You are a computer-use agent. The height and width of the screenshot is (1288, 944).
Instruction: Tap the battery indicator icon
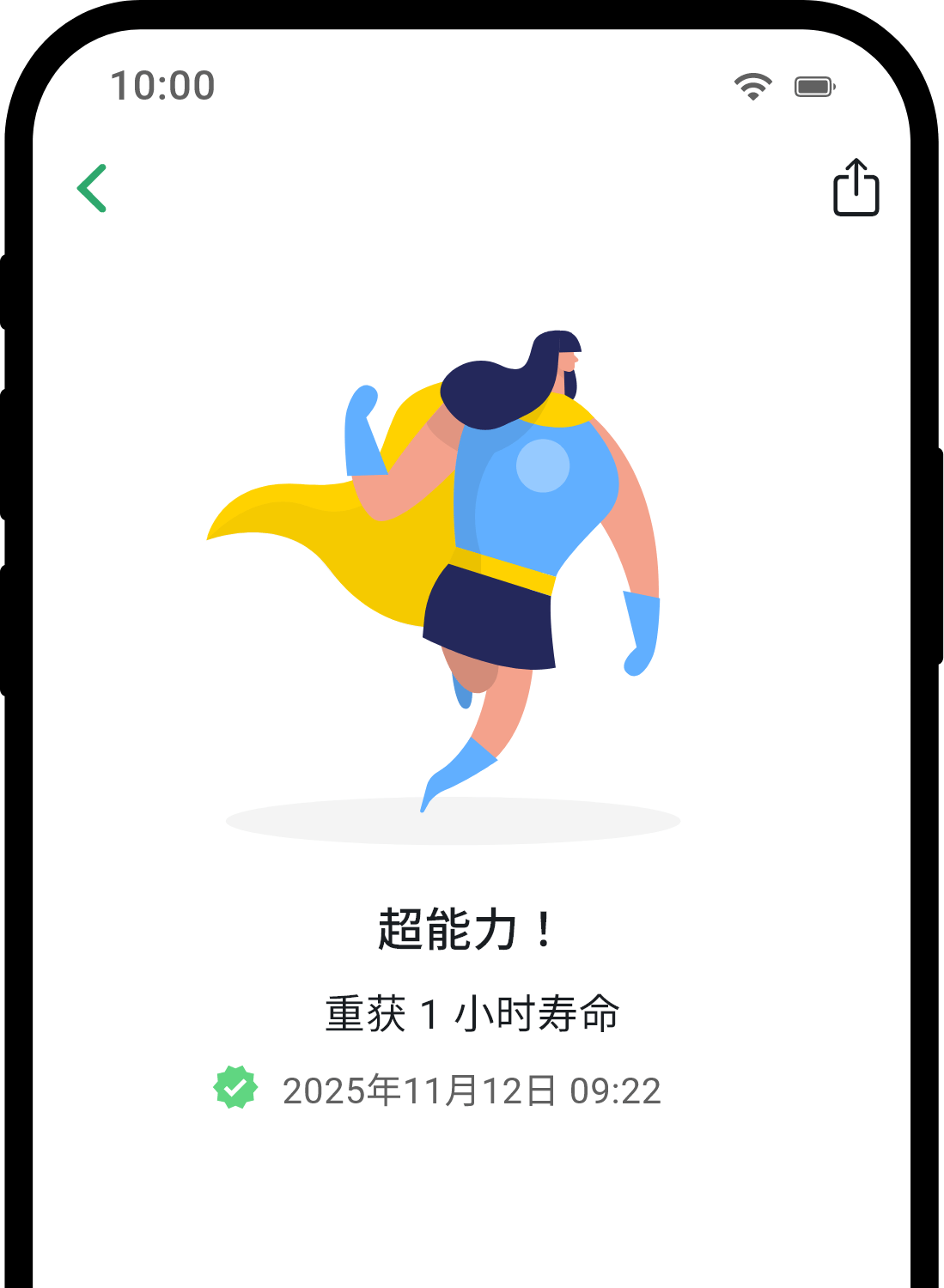pos(814,85)
